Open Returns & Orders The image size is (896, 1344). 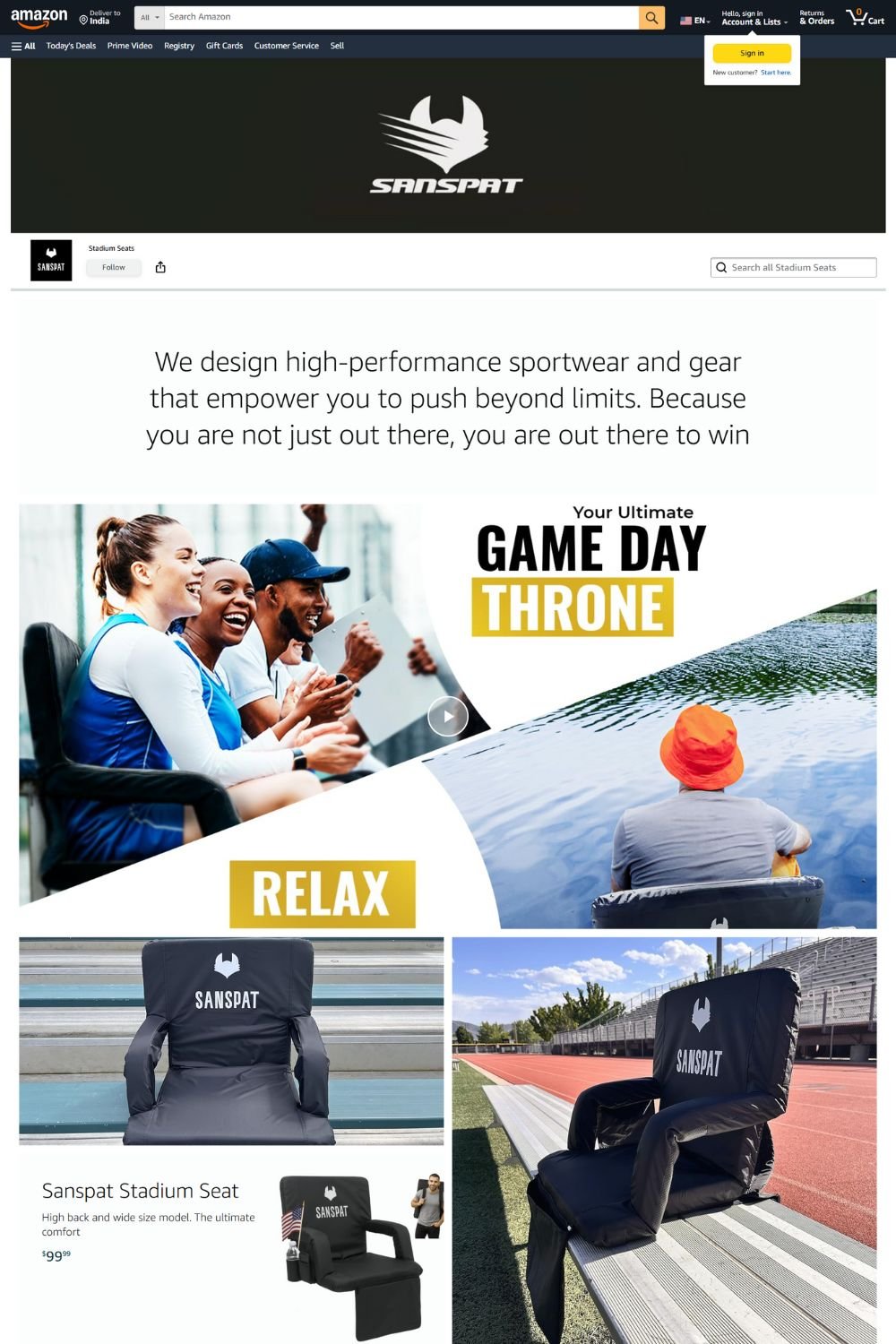pyautogui.click(x=816, y=17)
